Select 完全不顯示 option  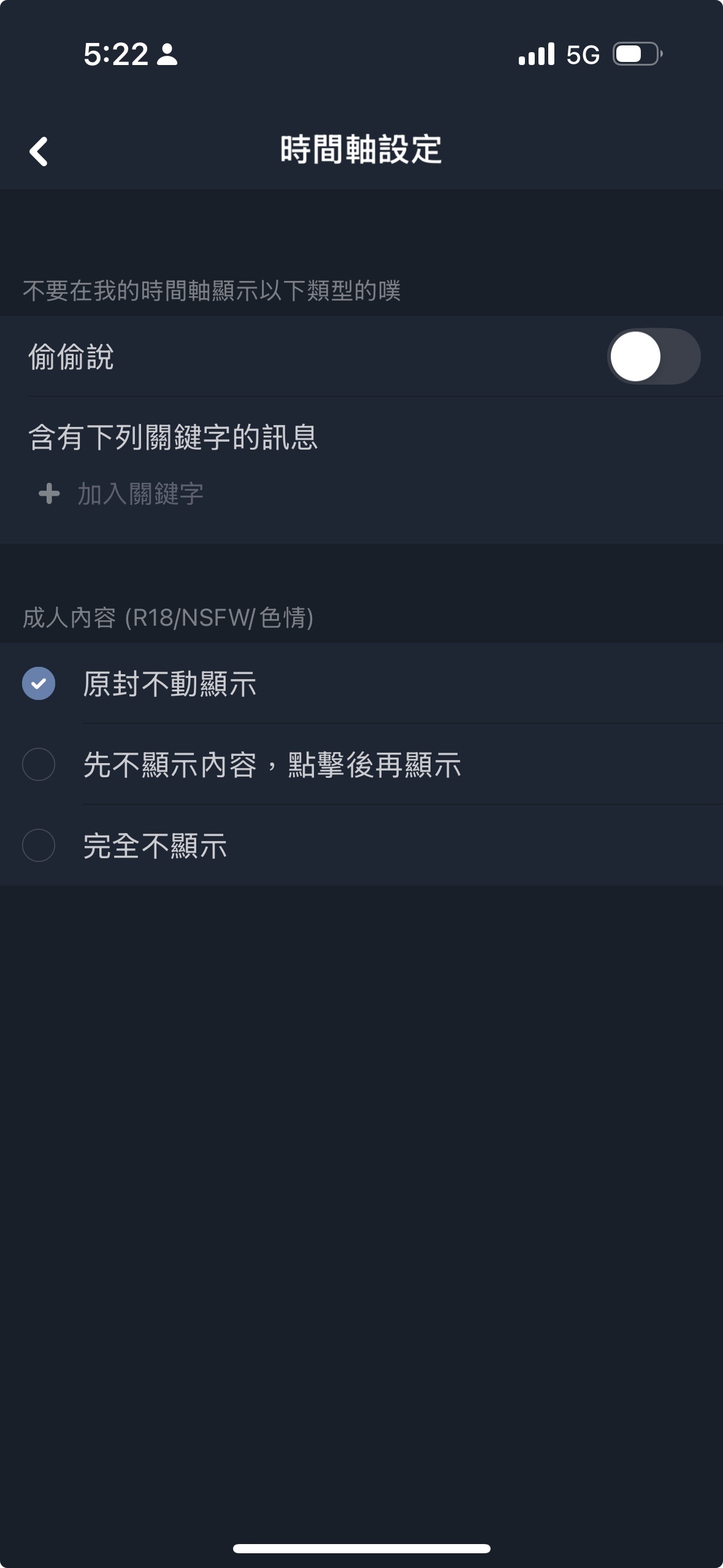[362, 845]
